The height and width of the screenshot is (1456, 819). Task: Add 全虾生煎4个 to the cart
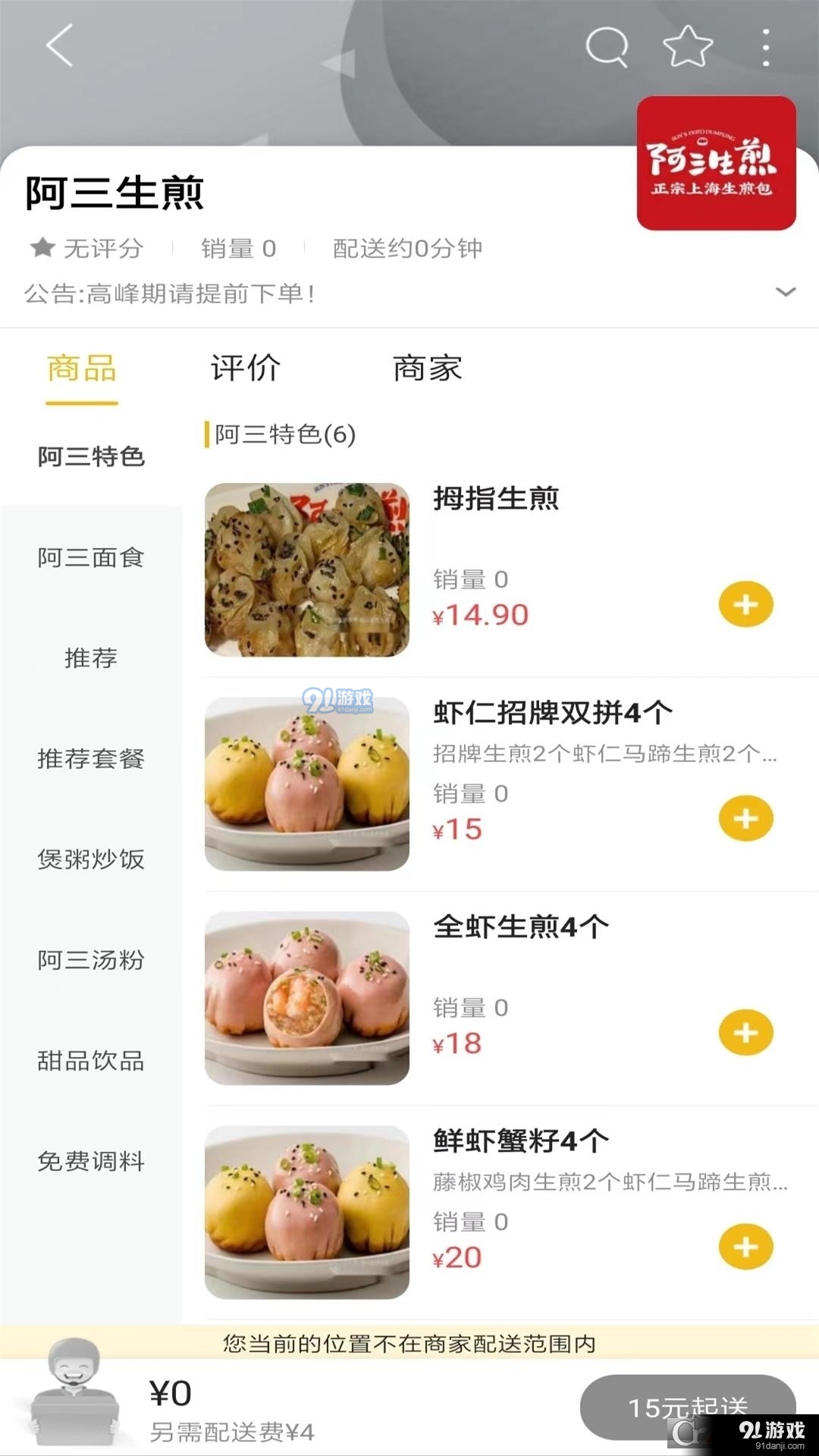click(745, 1031)
